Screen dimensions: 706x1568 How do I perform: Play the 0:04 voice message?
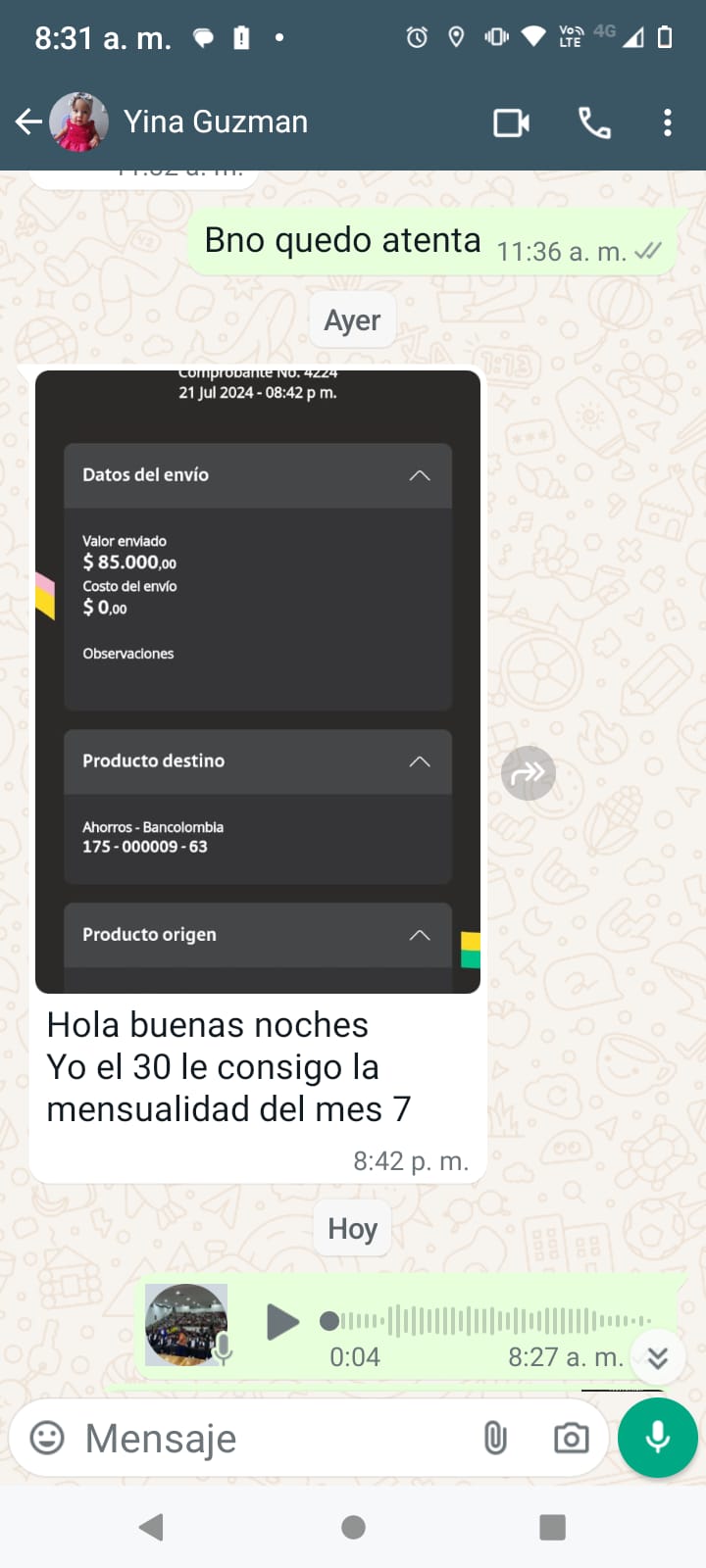282,1322
